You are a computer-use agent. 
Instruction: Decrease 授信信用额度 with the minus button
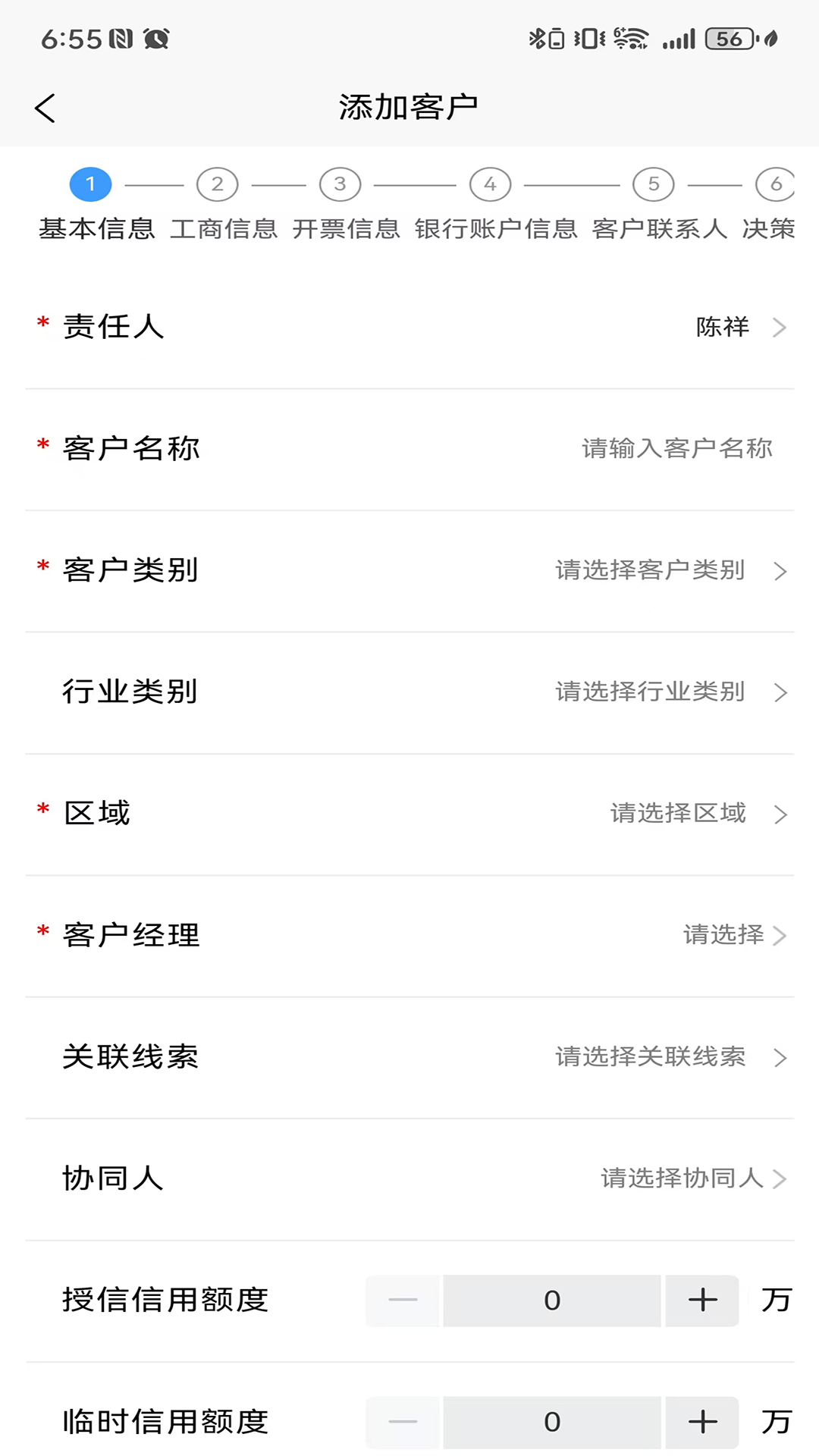click(x=403, y=1301)
